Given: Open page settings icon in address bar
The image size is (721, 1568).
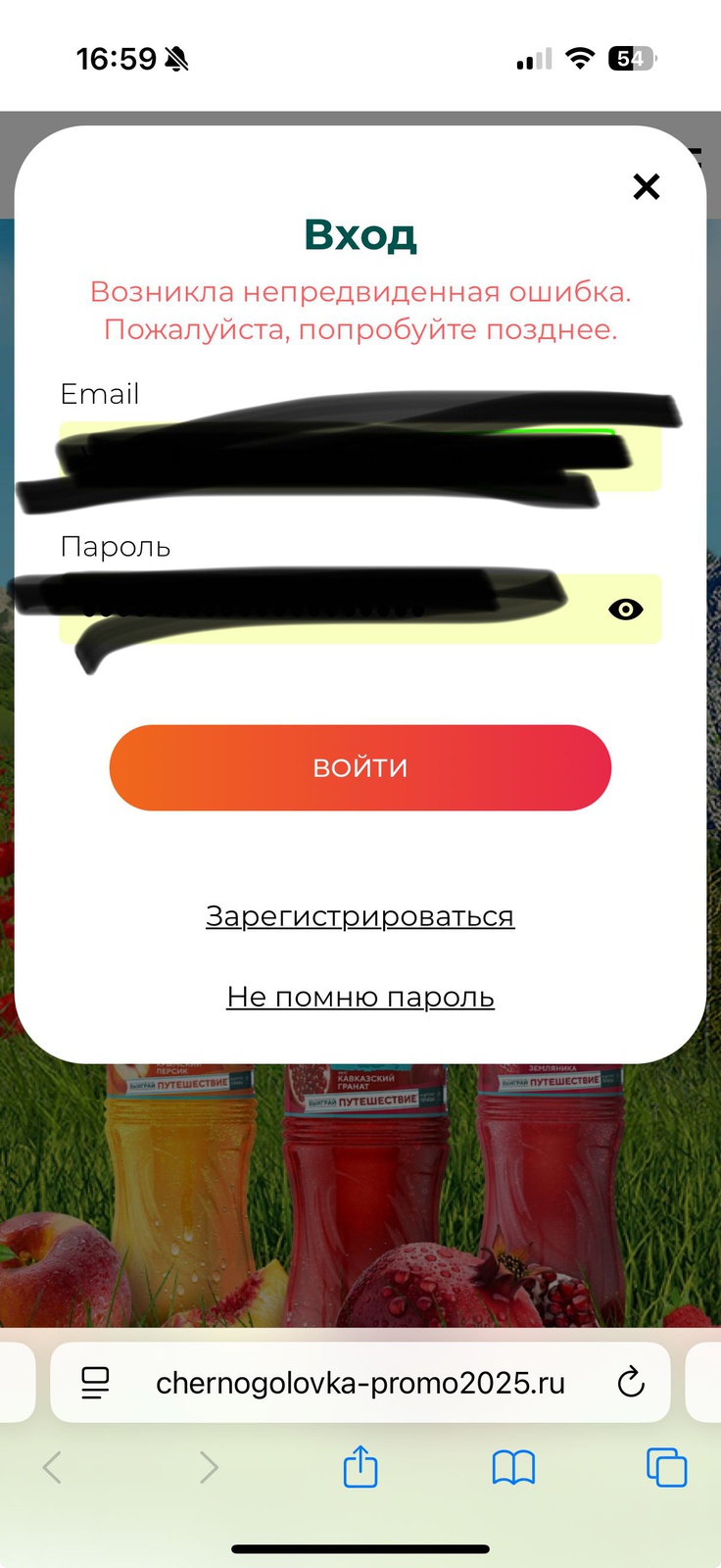Looking at the screenshot, I should click(95, 1383).
